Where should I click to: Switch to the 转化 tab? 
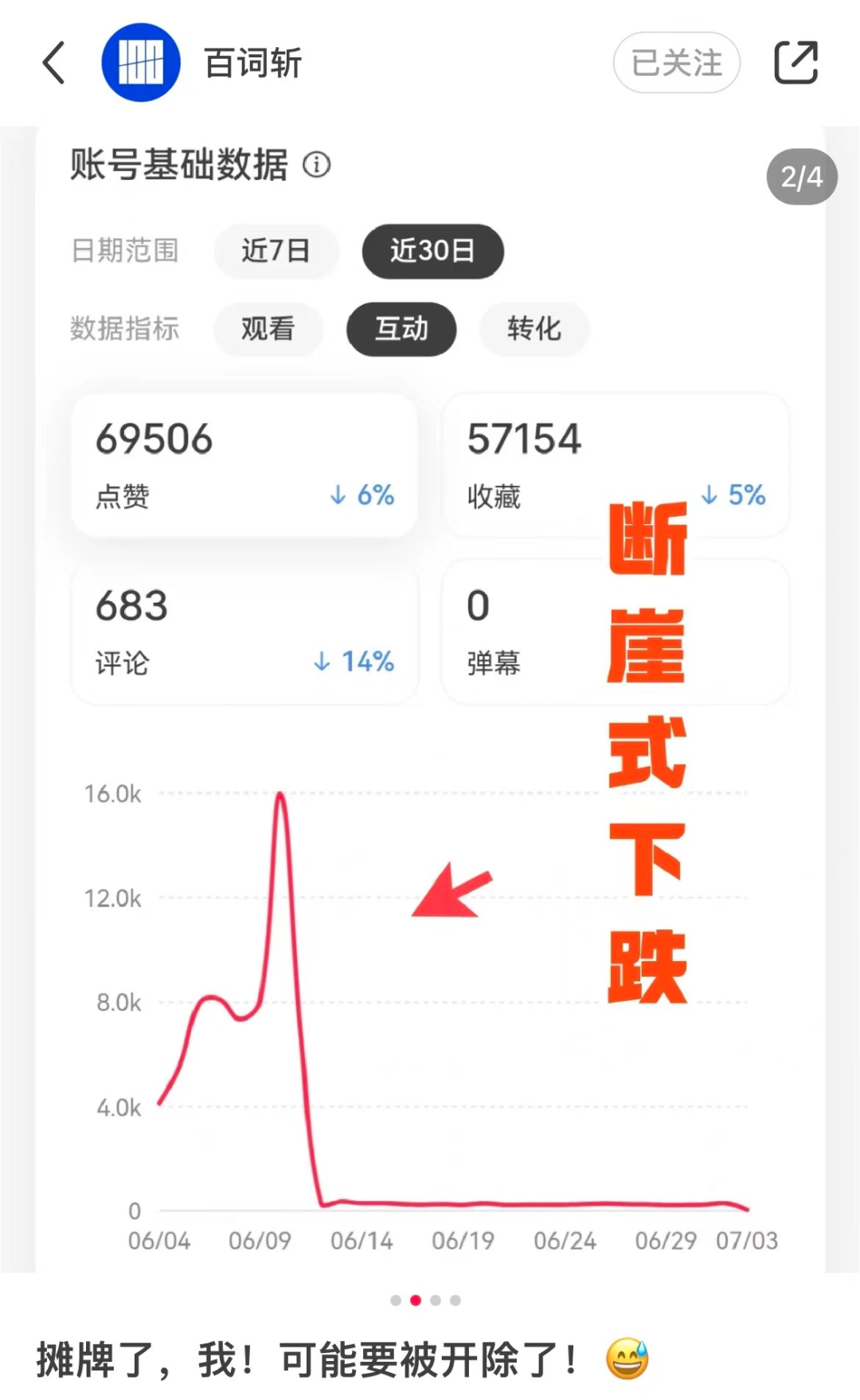point(534,330)
